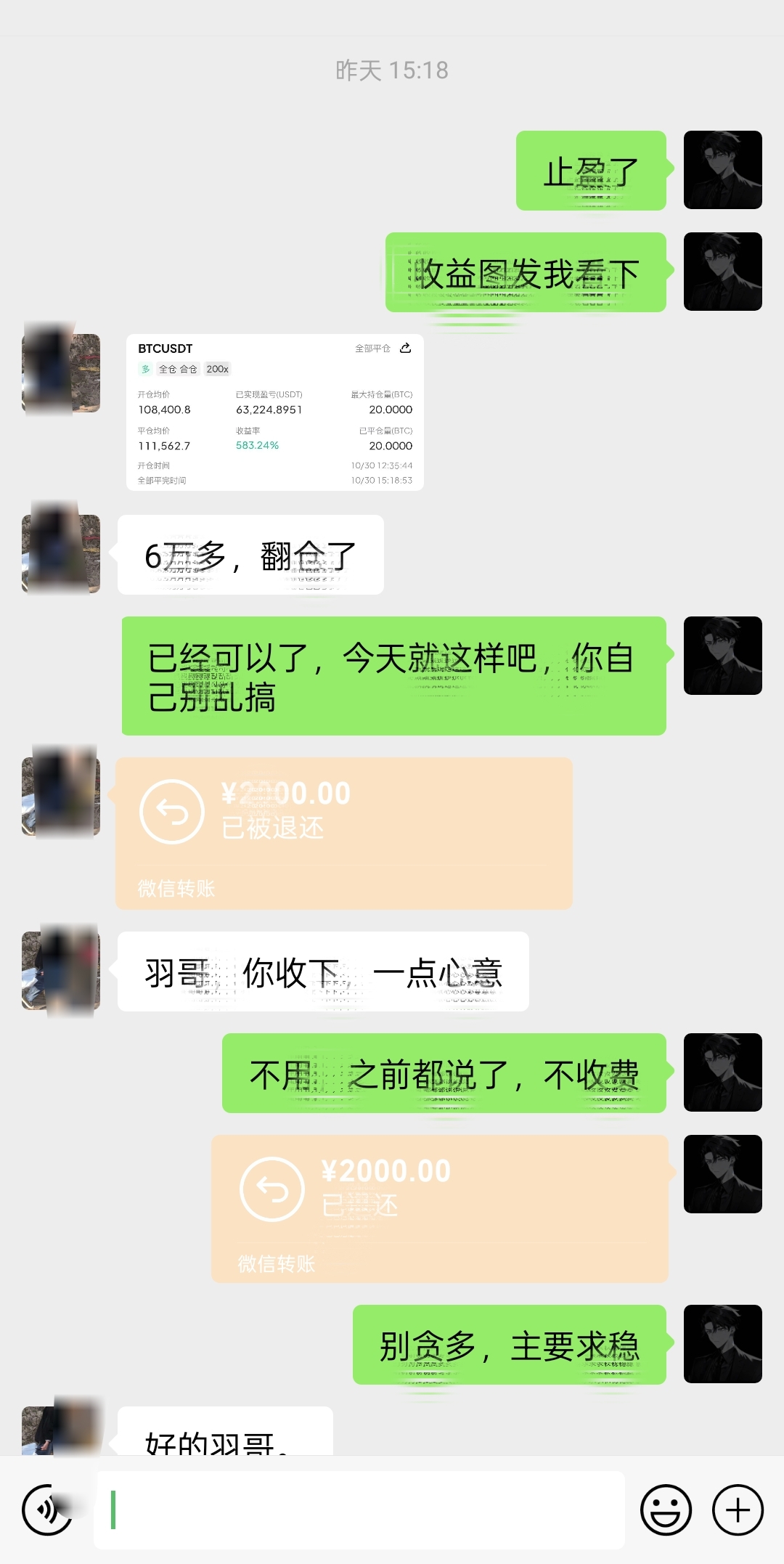This screenshot has width=784, height=1564.
Task: Open the ¥2000.00 已退还 transfer card
Action: point(439,1208)
